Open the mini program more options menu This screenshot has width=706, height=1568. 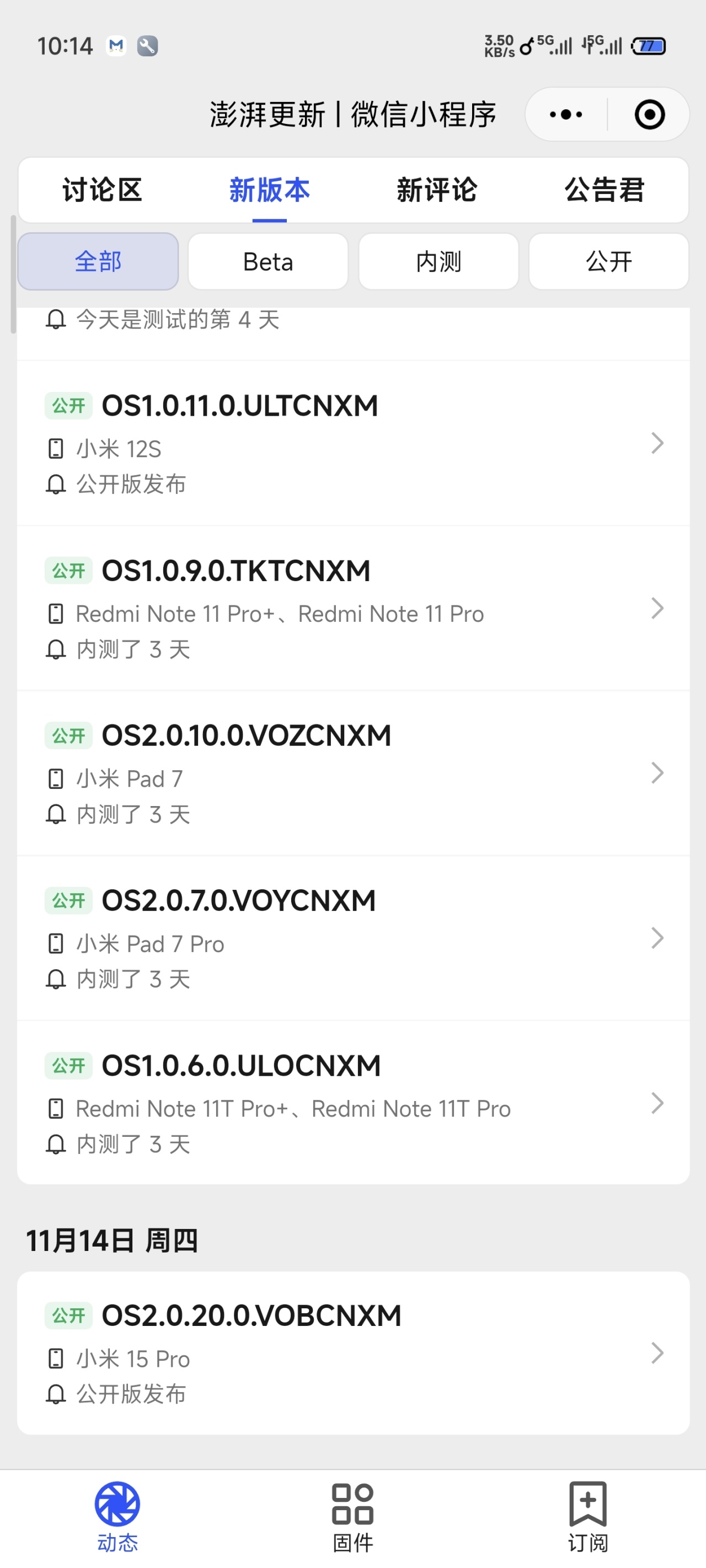coord(565,115)
